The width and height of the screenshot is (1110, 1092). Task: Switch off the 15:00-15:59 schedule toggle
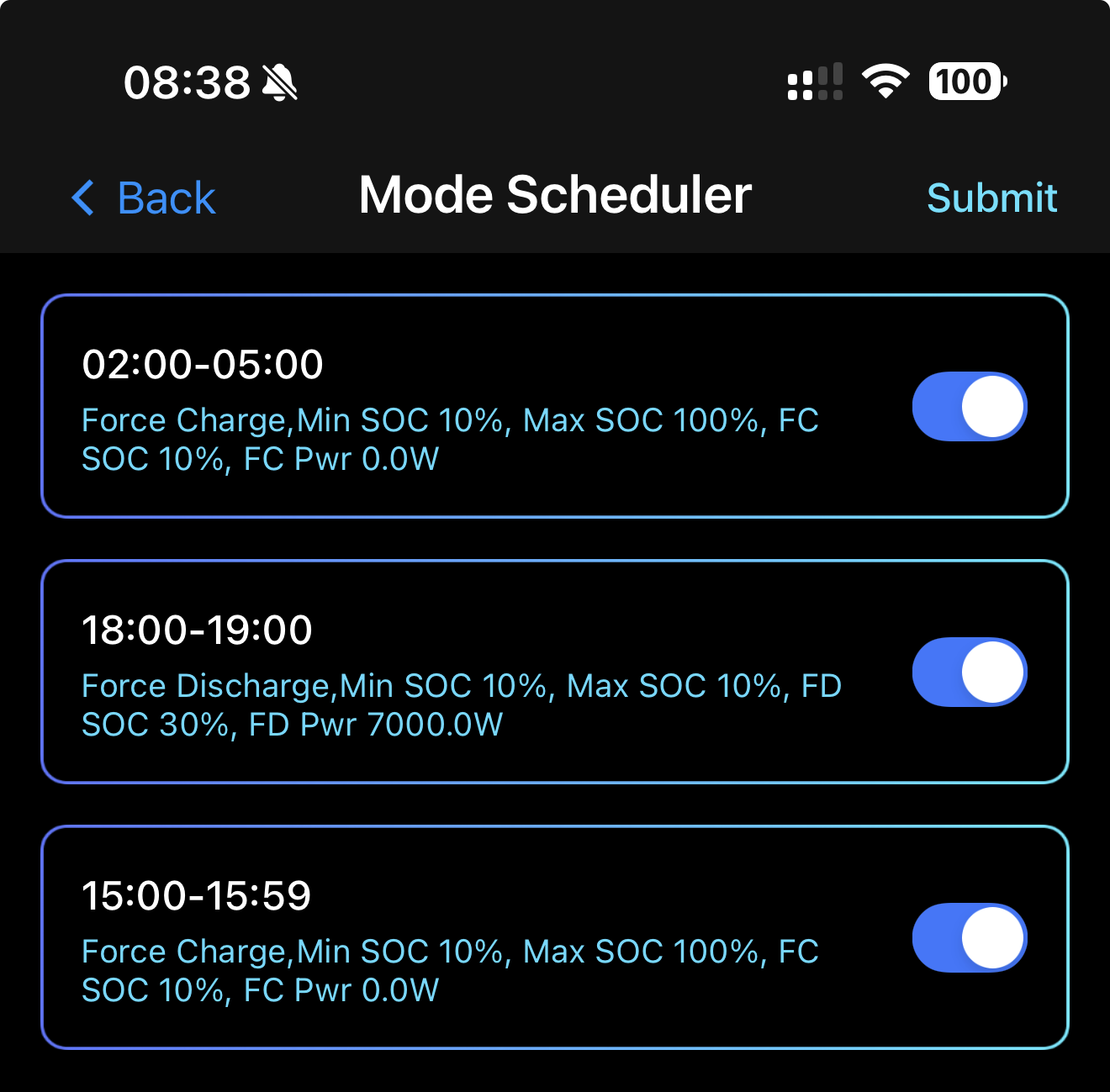point(969,938)
